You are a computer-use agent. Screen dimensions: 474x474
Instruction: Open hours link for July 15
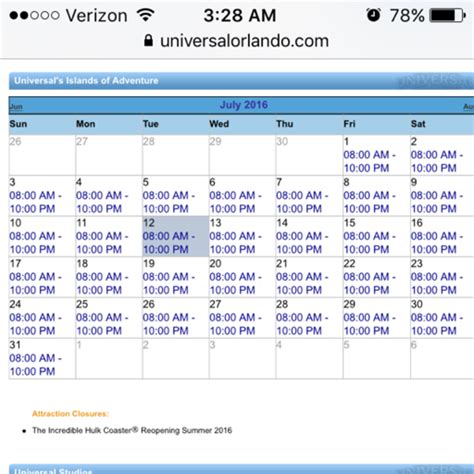pyautogui.click(x=369, y=243)
